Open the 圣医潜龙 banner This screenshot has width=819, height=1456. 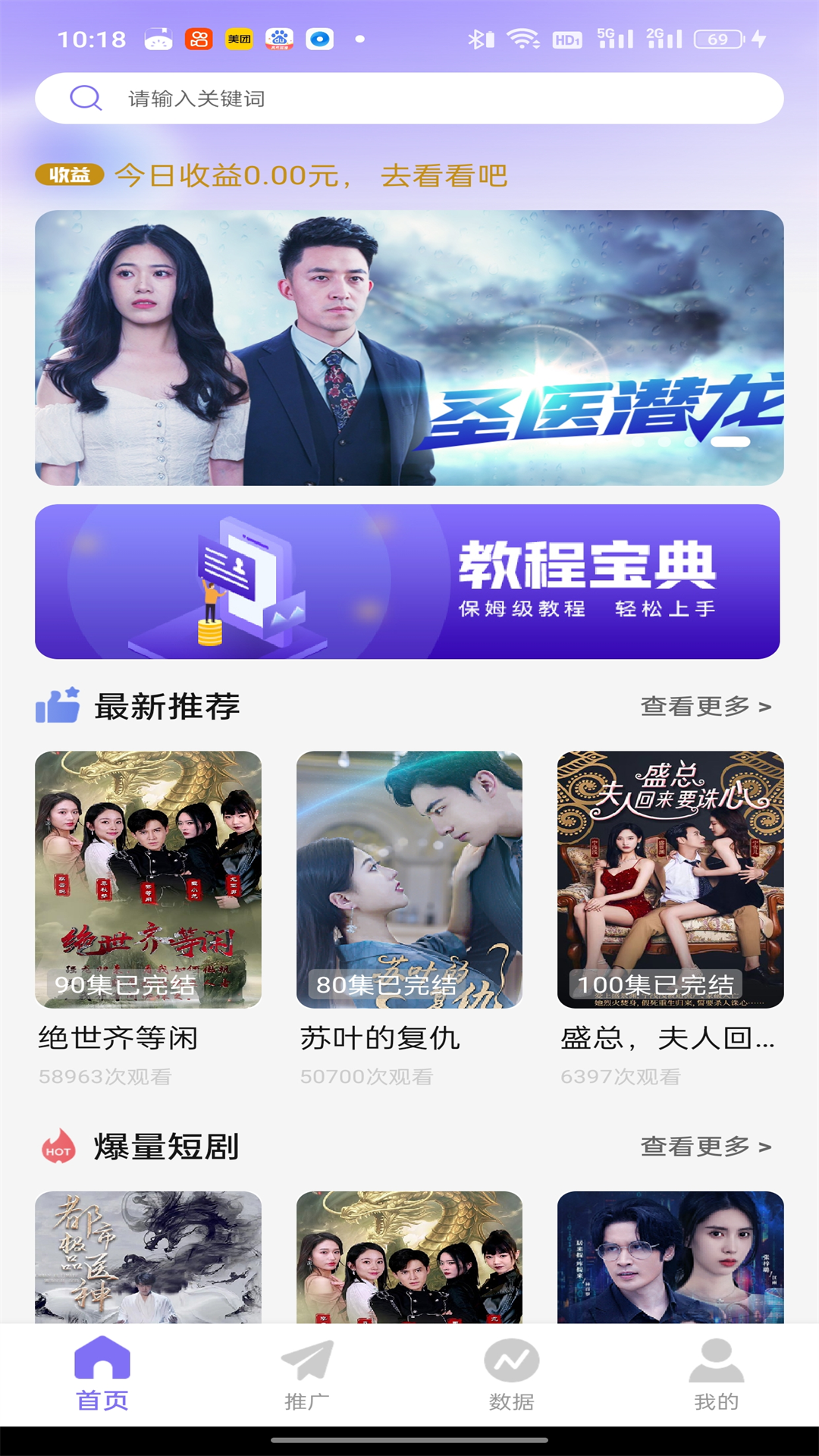pos(409,353)
